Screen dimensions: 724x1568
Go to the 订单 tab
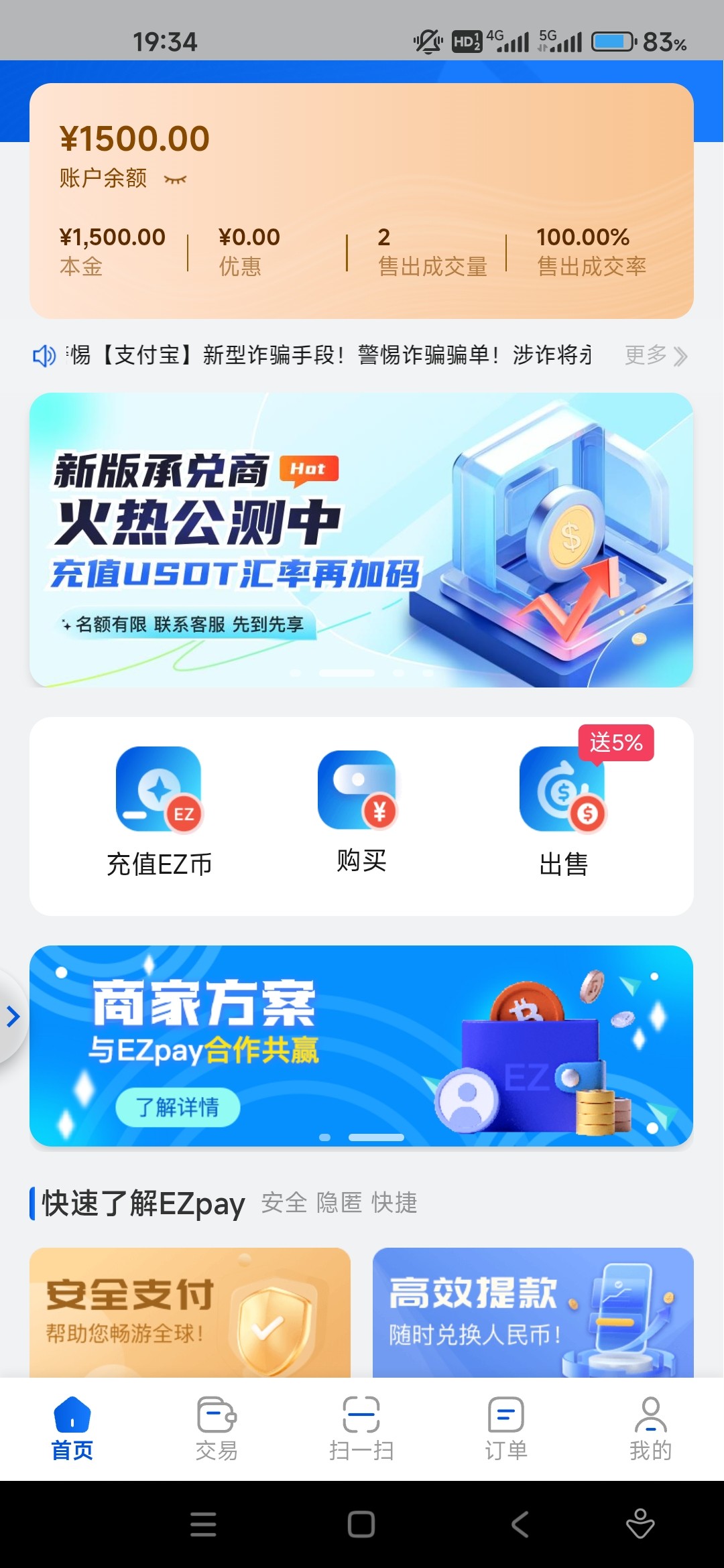click(x=506, y=1429)
